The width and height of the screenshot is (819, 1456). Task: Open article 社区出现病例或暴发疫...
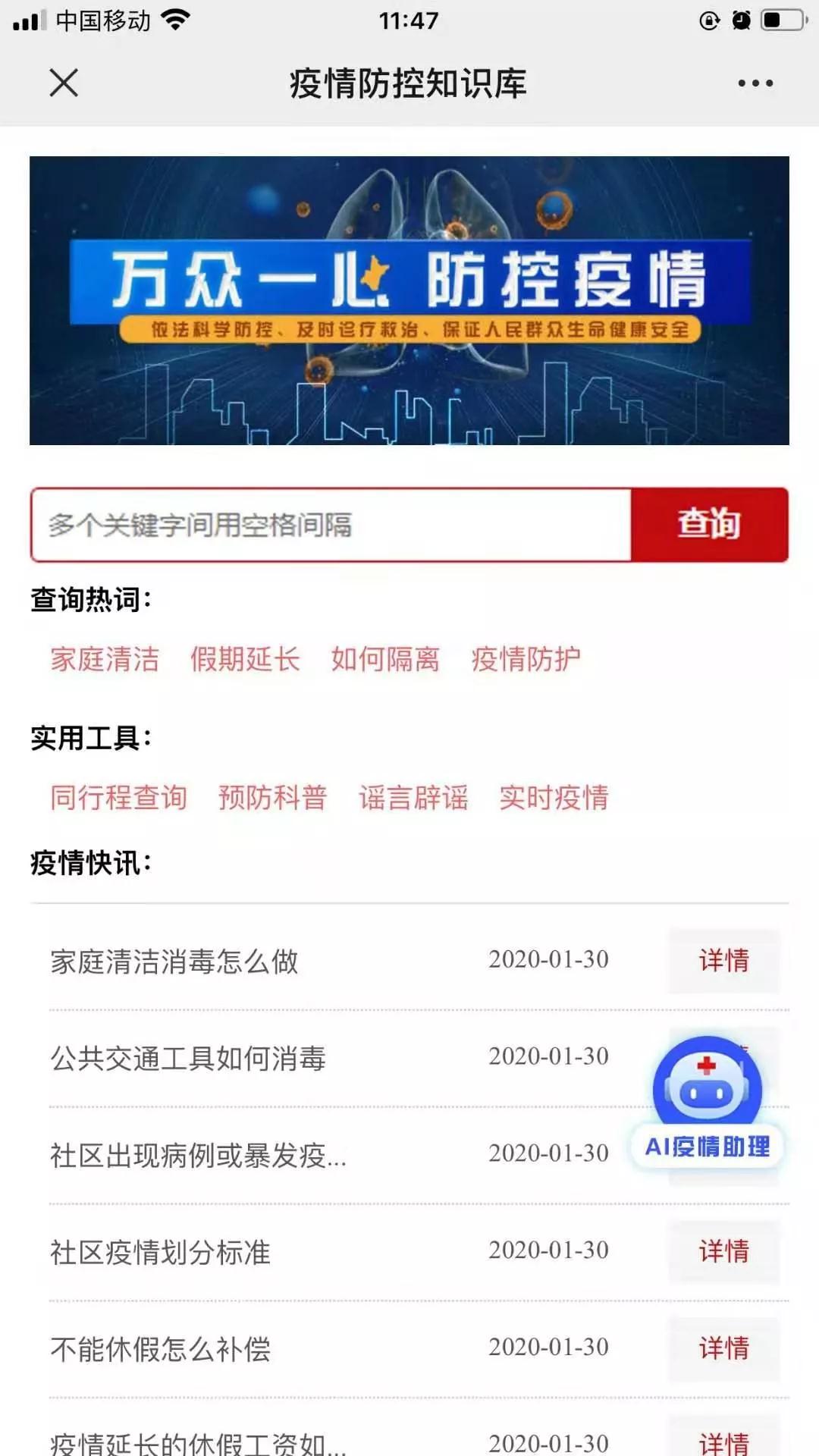tap(198, 1155)
